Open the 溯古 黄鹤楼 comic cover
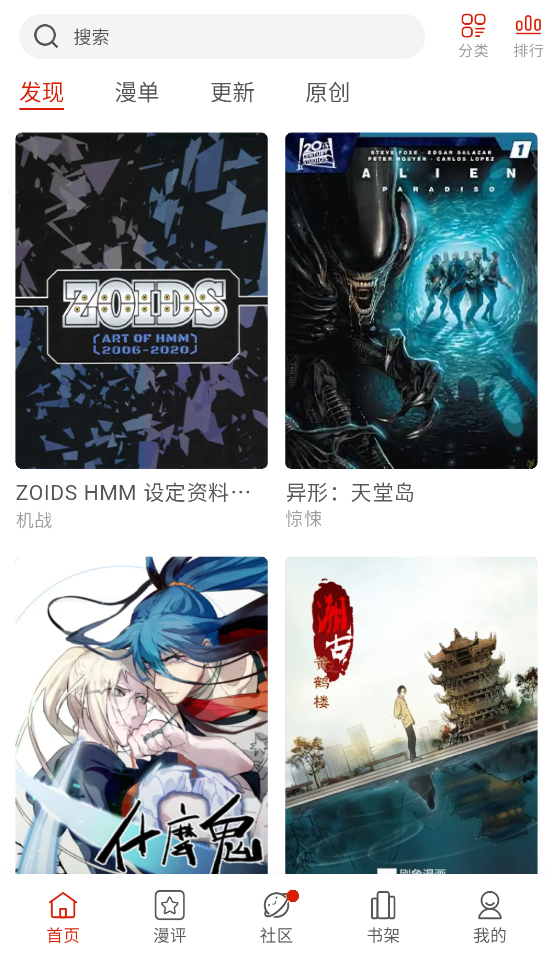 coord(411,715)
